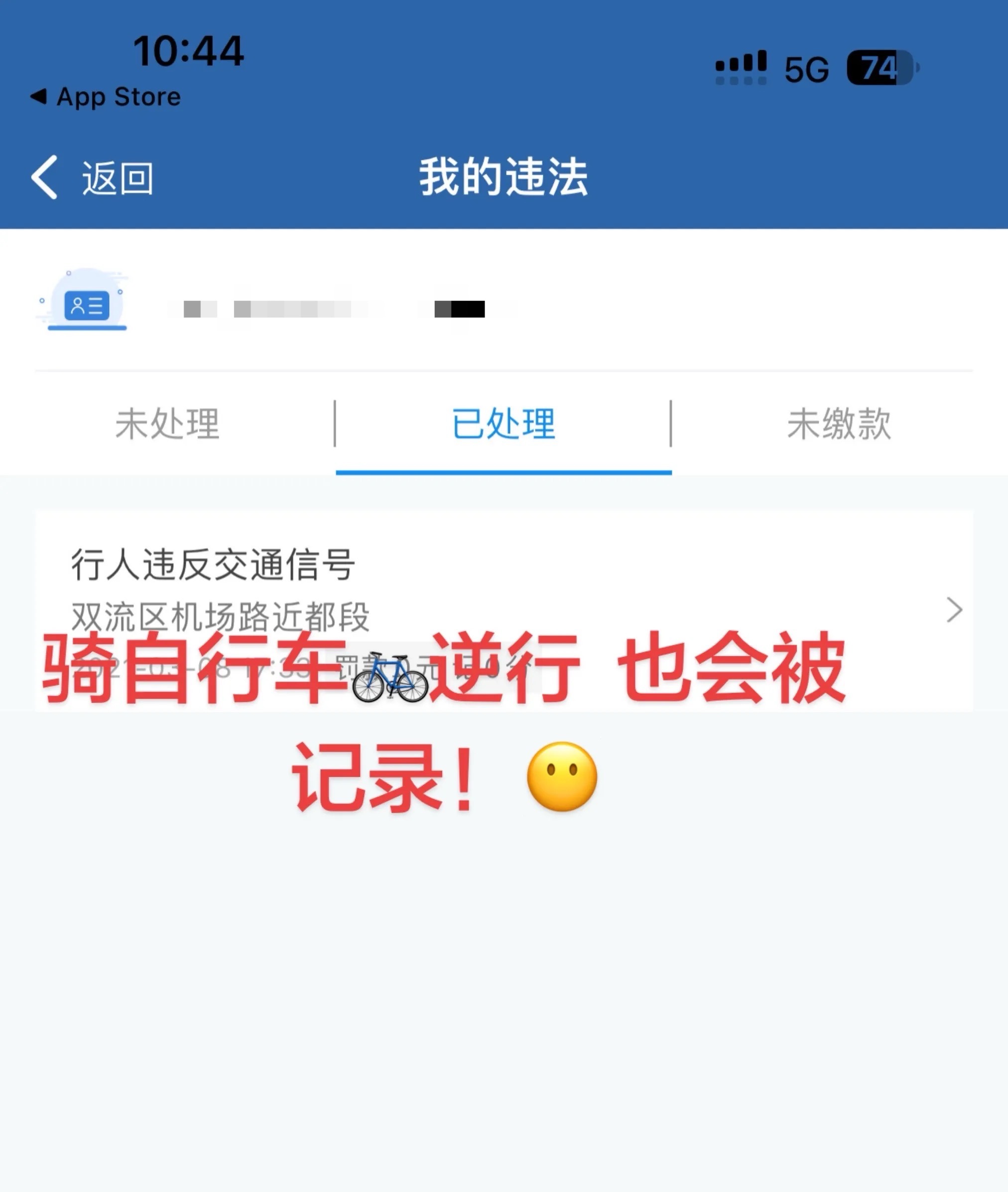
Task: Switch to the 未缴款 tab
Action: pos(839,424)
